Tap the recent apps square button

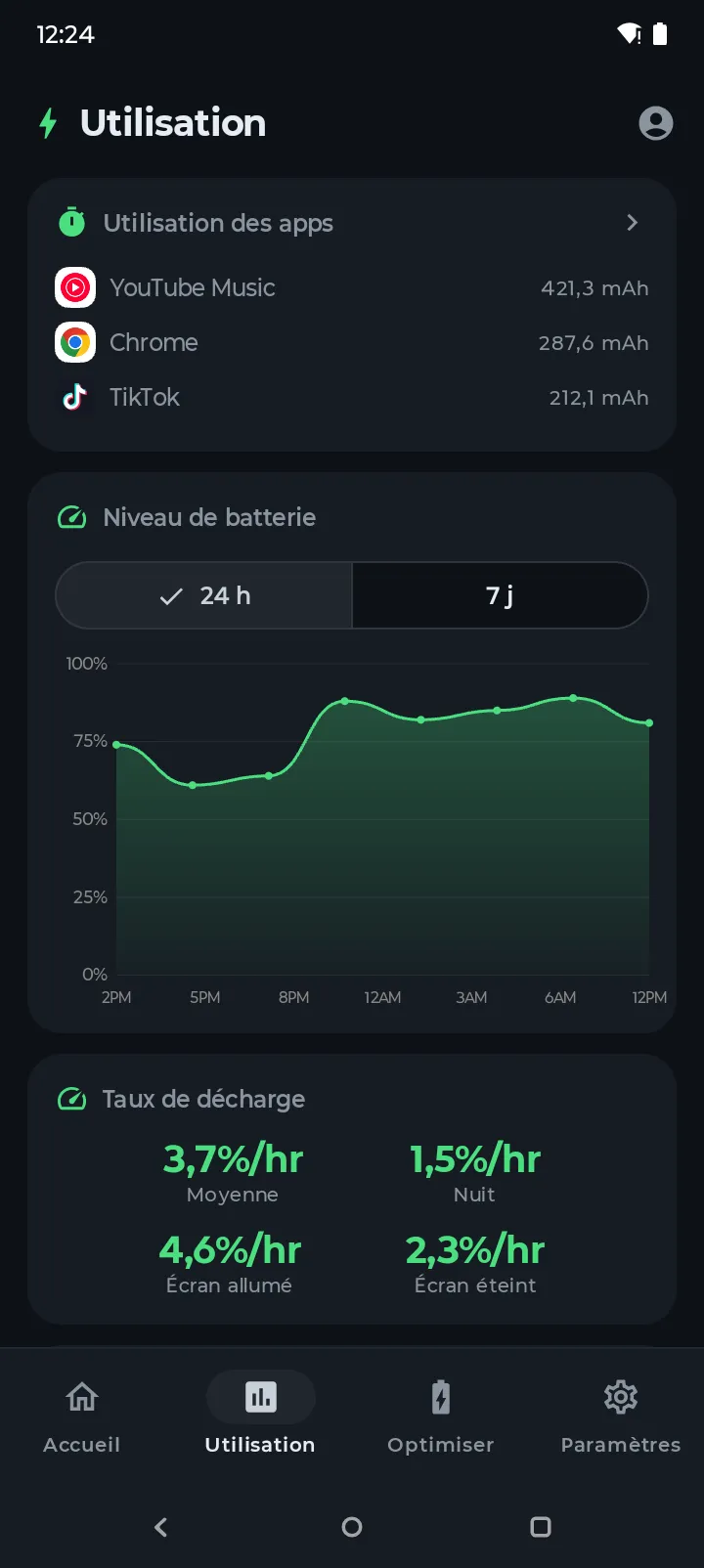[x=540, y=1527]
